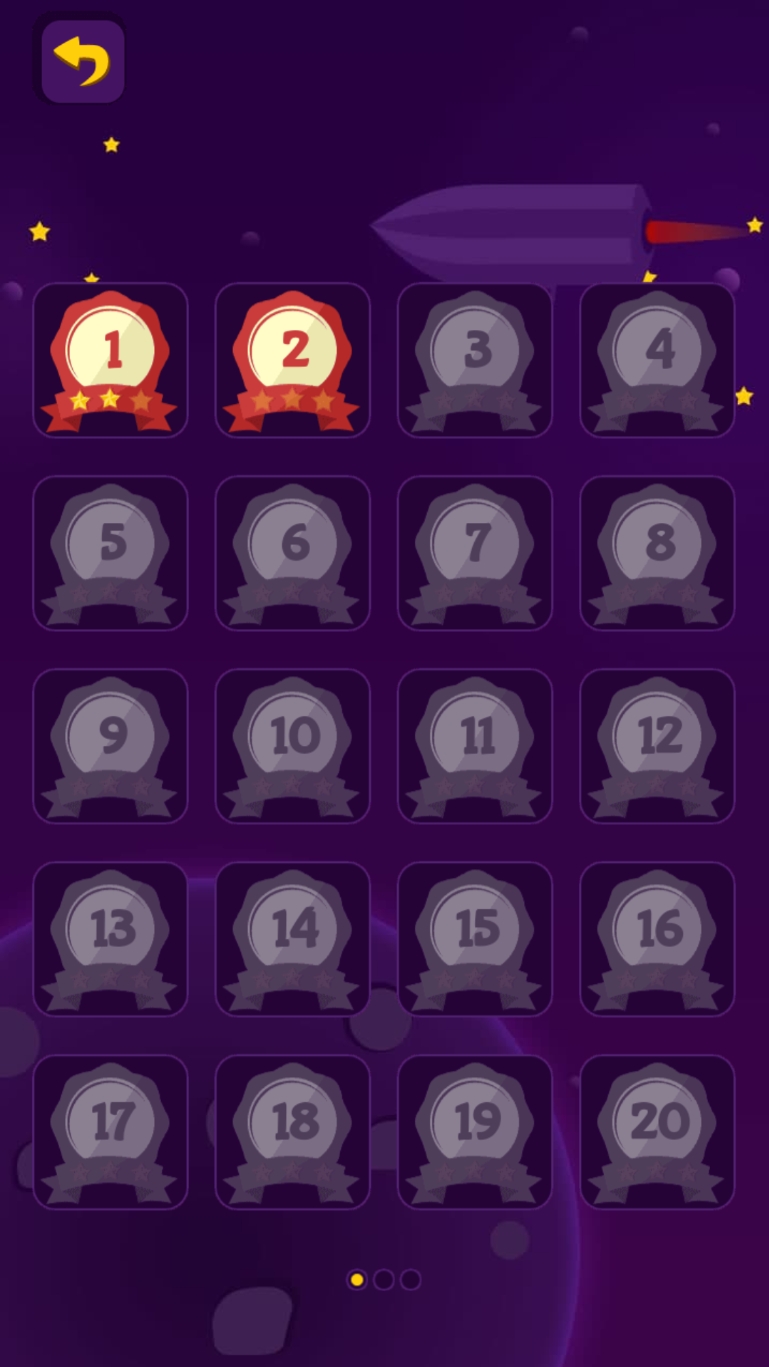The width and height of the screenshot is (769, 1367).
Task: Jump to the second page of levels
Action: 384,1279
